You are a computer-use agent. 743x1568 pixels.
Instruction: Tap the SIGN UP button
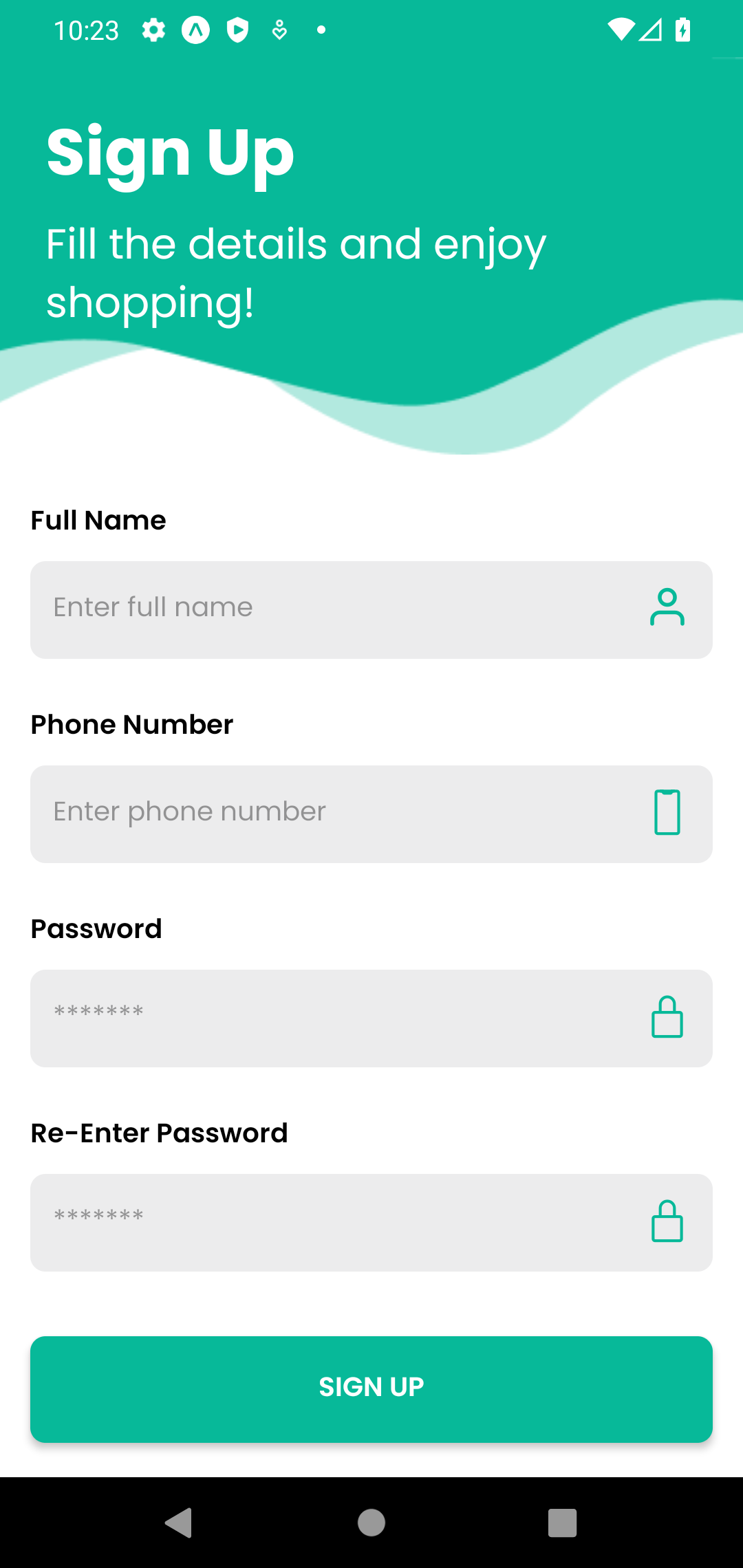371,1388
